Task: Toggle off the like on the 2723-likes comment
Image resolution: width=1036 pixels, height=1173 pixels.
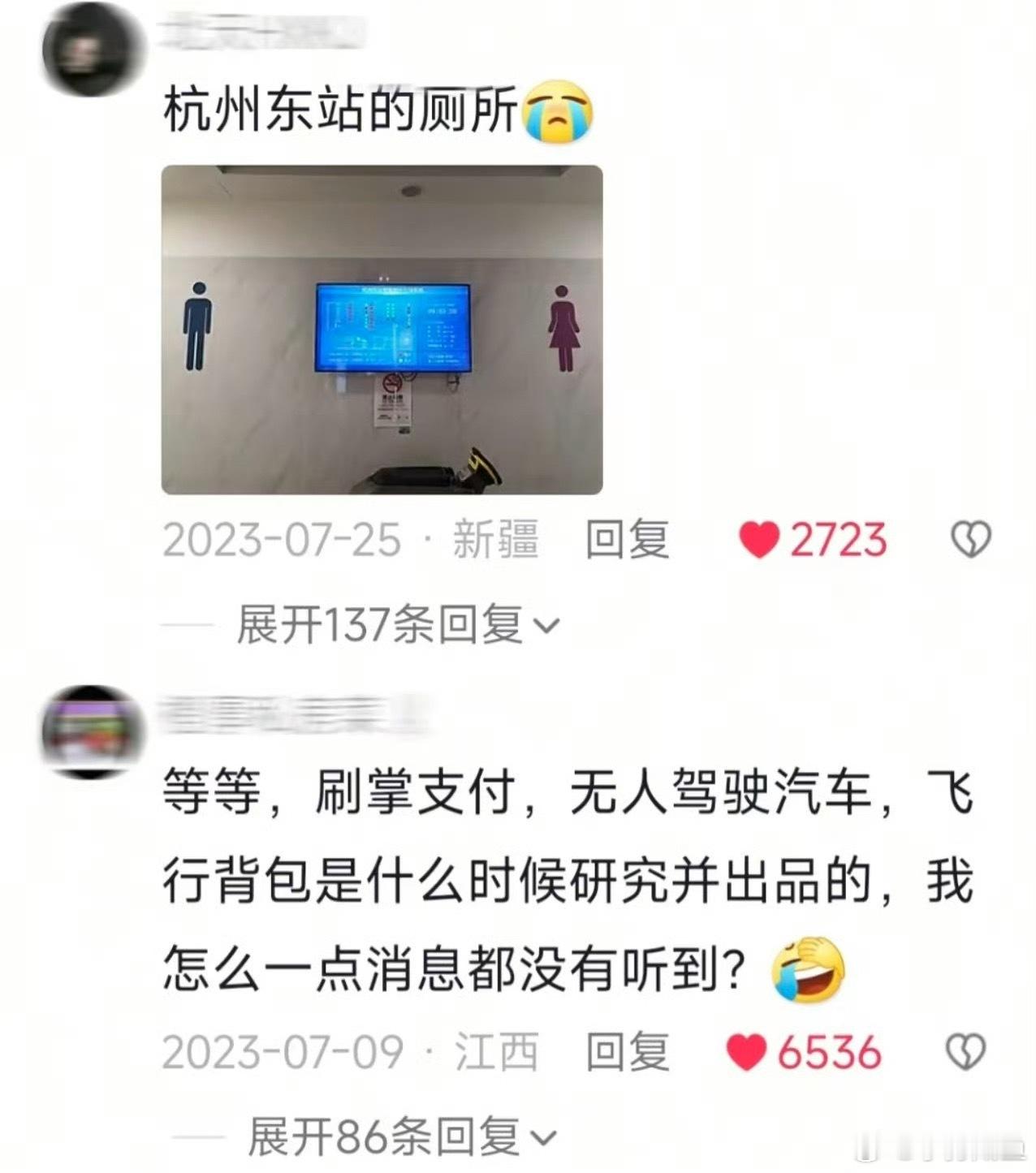Action: (x=761, y=540)
